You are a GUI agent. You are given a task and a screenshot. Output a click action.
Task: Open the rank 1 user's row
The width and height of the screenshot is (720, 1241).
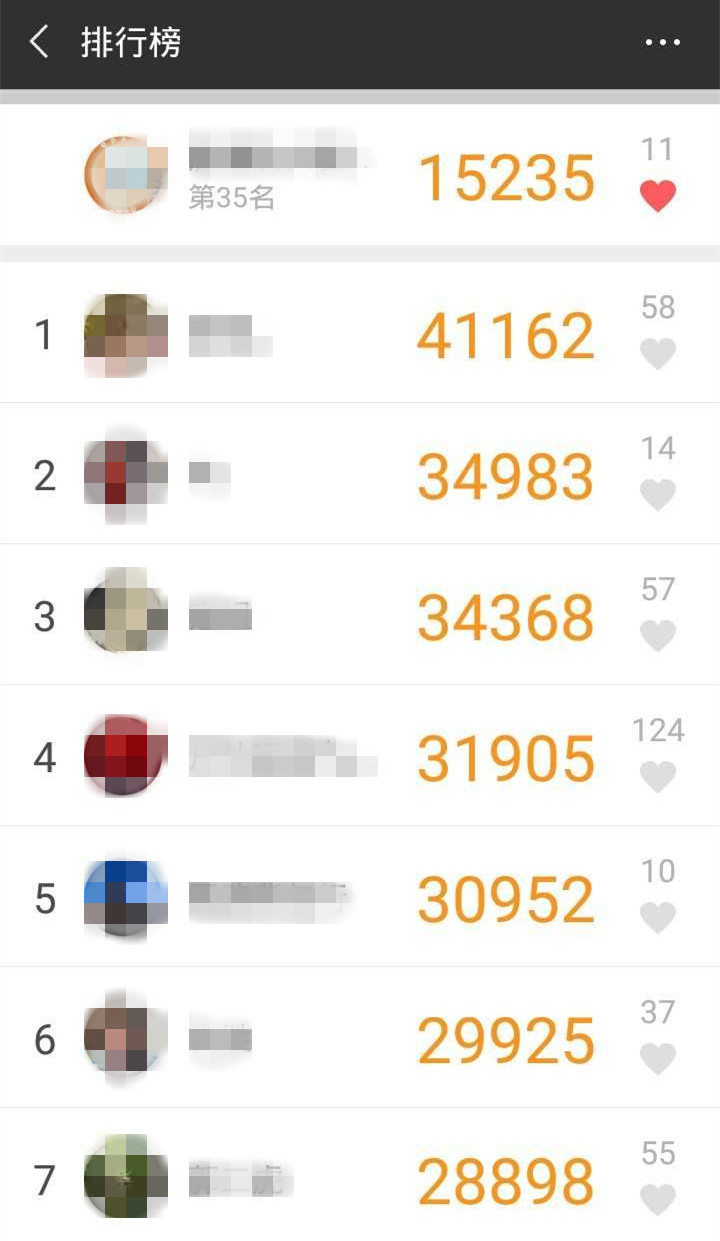pyautogui.click(x=300, y=334)
